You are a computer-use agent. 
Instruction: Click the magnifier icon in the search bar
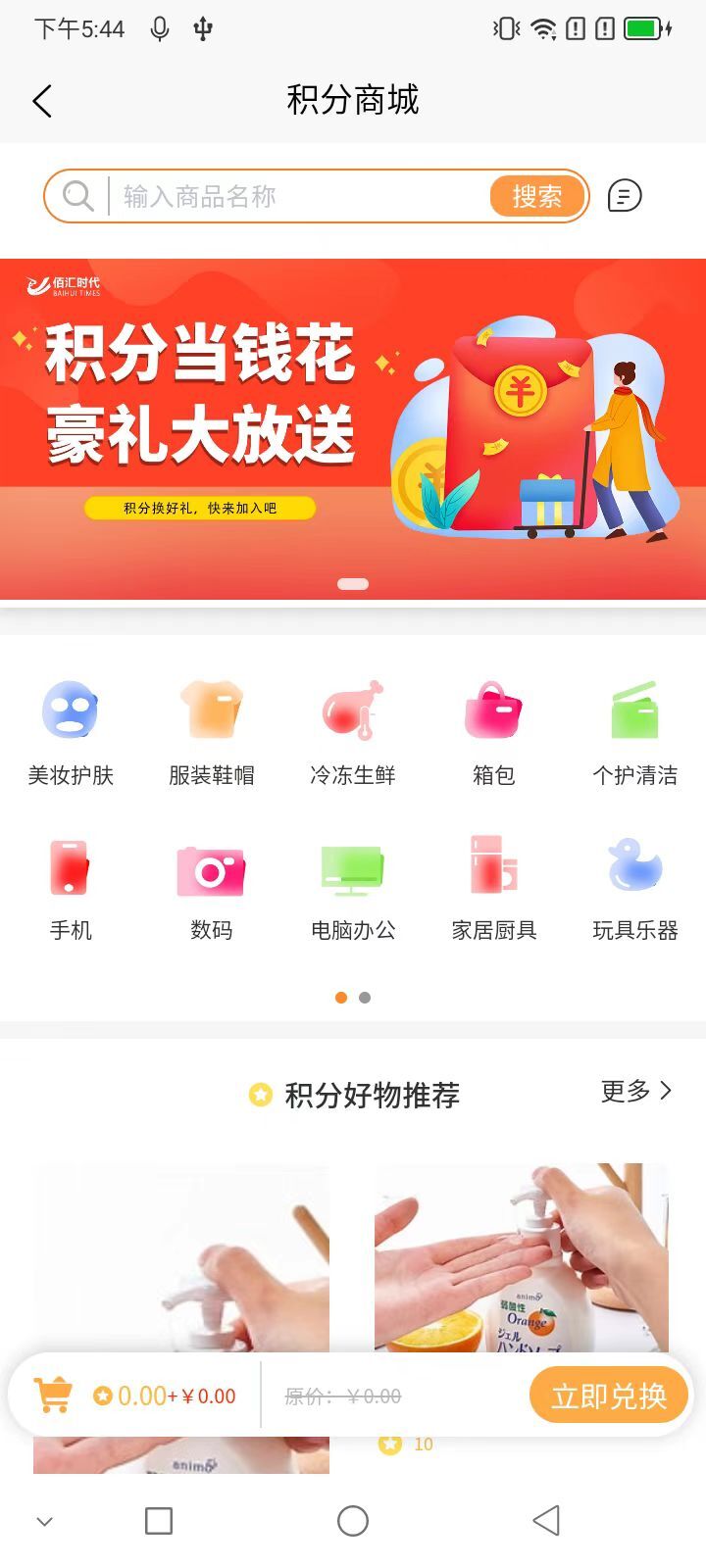pos(78,195)
